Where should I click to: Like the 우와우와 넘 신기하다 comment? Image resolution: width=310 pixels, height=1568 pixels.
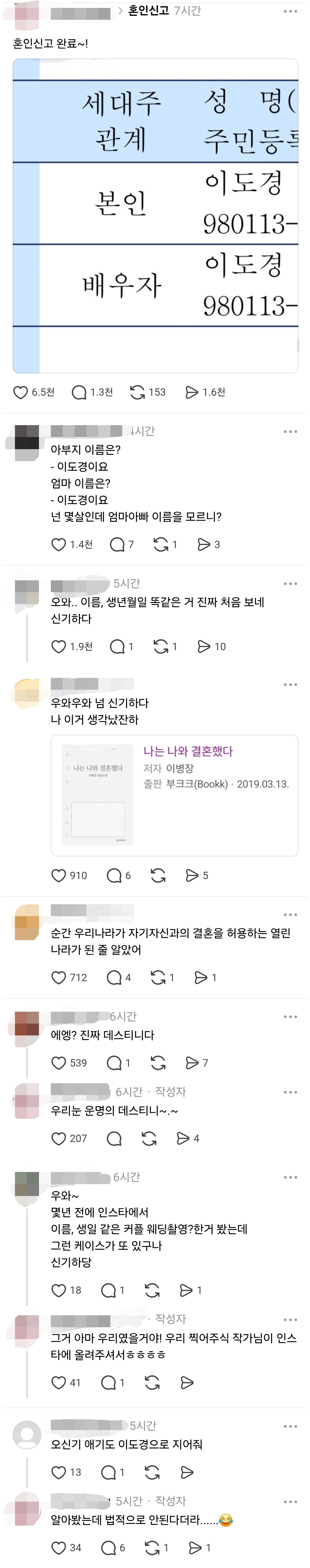pos(58,876)
